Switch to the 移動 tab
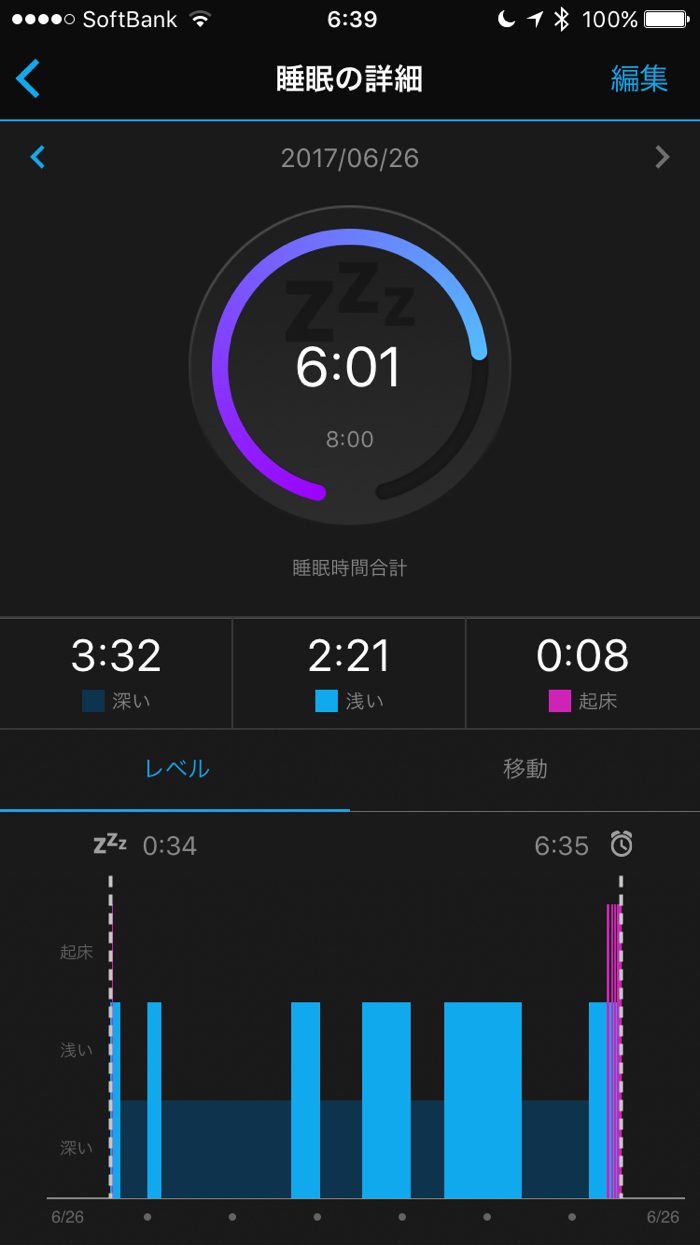700x1245 pixels. click(525, 769)
